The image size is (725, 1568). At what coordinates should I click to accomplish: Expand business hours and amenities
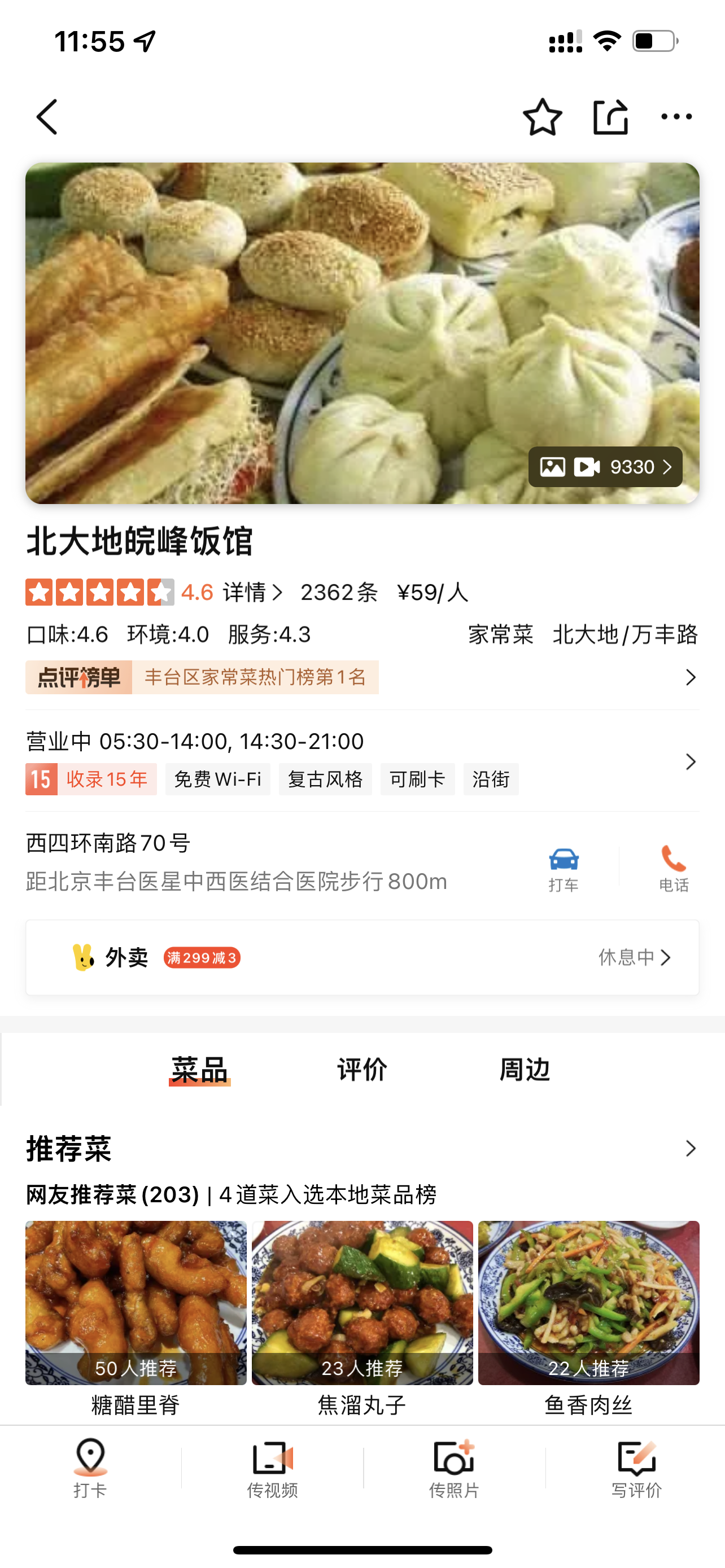click(x=691, y=761)
